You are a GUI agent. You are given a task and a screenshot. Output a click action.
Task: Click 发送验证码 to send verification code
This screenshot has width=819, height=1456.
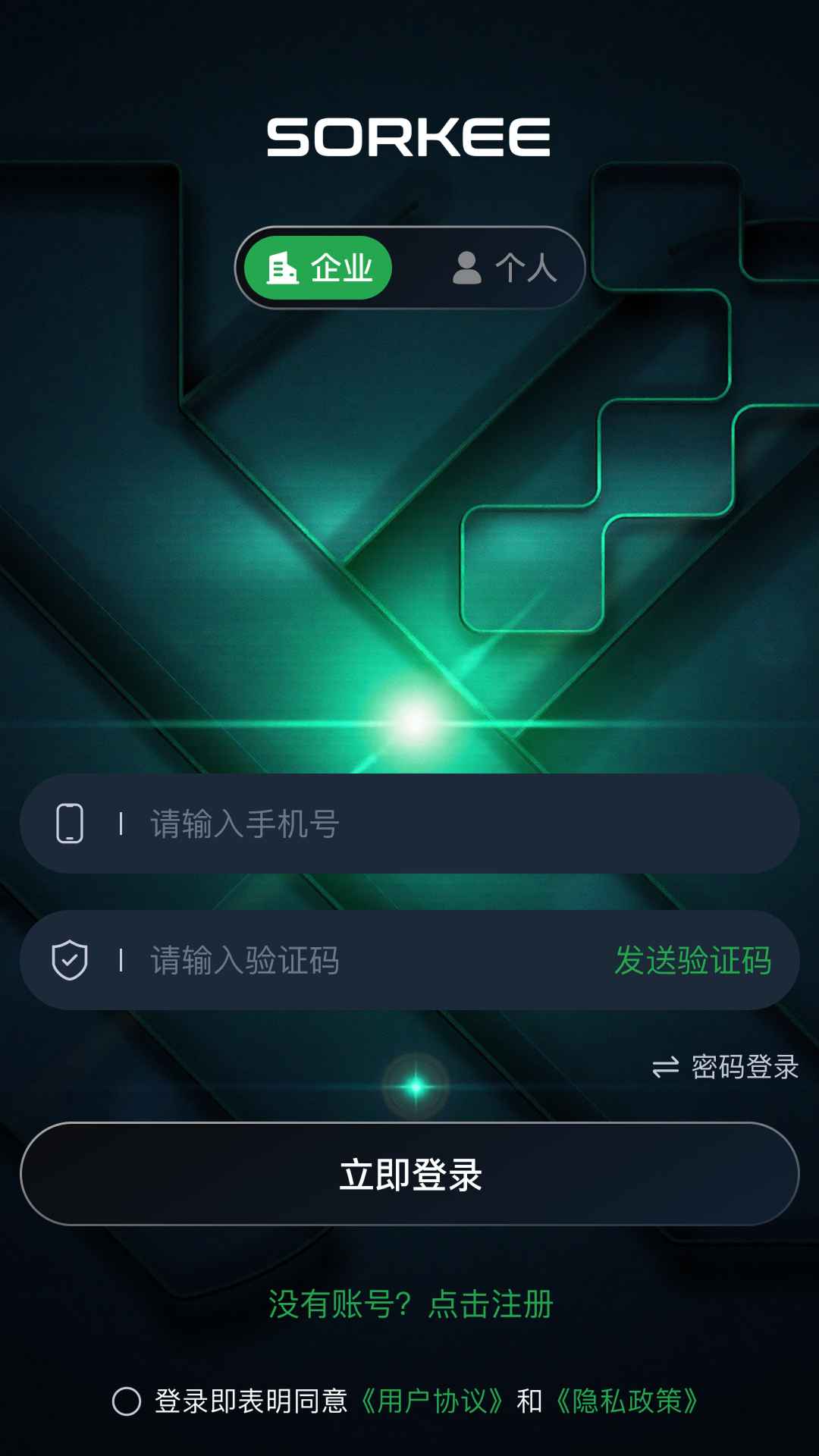pos(695,960)
